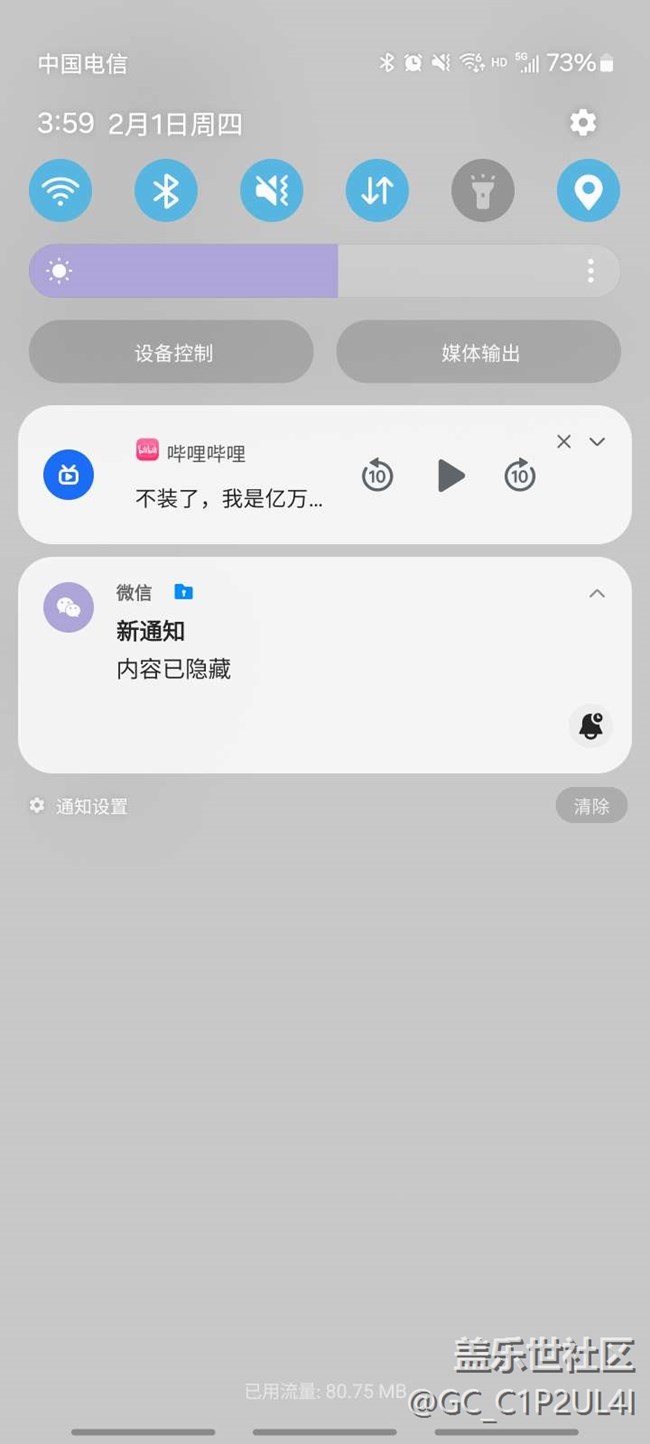Collapse the 微信 notification
This screenshot has height=1444, width=650.
click(597, 594)
